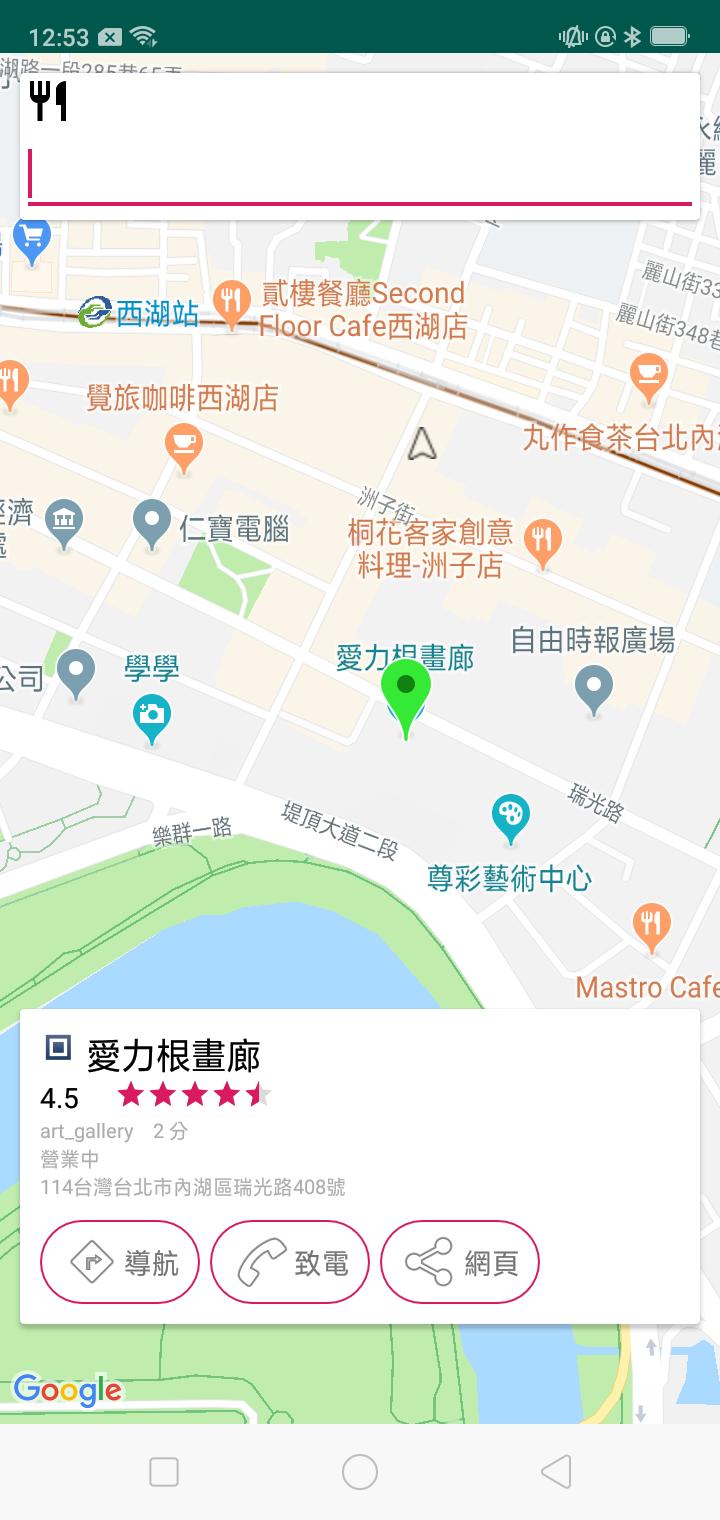Open the 網頁 webpage button
720x1520 pixels.
coord(460,1262)
